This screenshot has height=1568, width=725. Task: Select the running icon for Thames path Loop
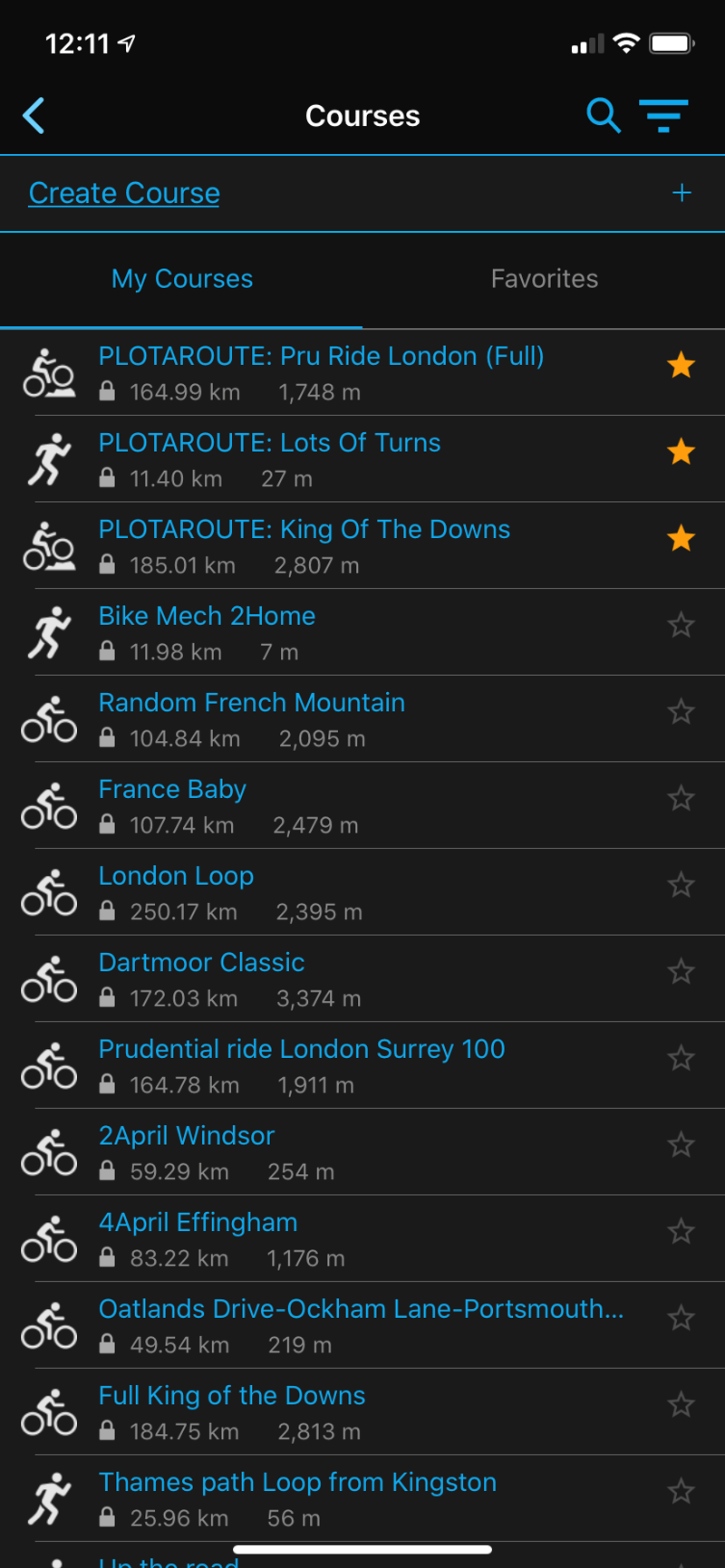[x=50, y=1498]
